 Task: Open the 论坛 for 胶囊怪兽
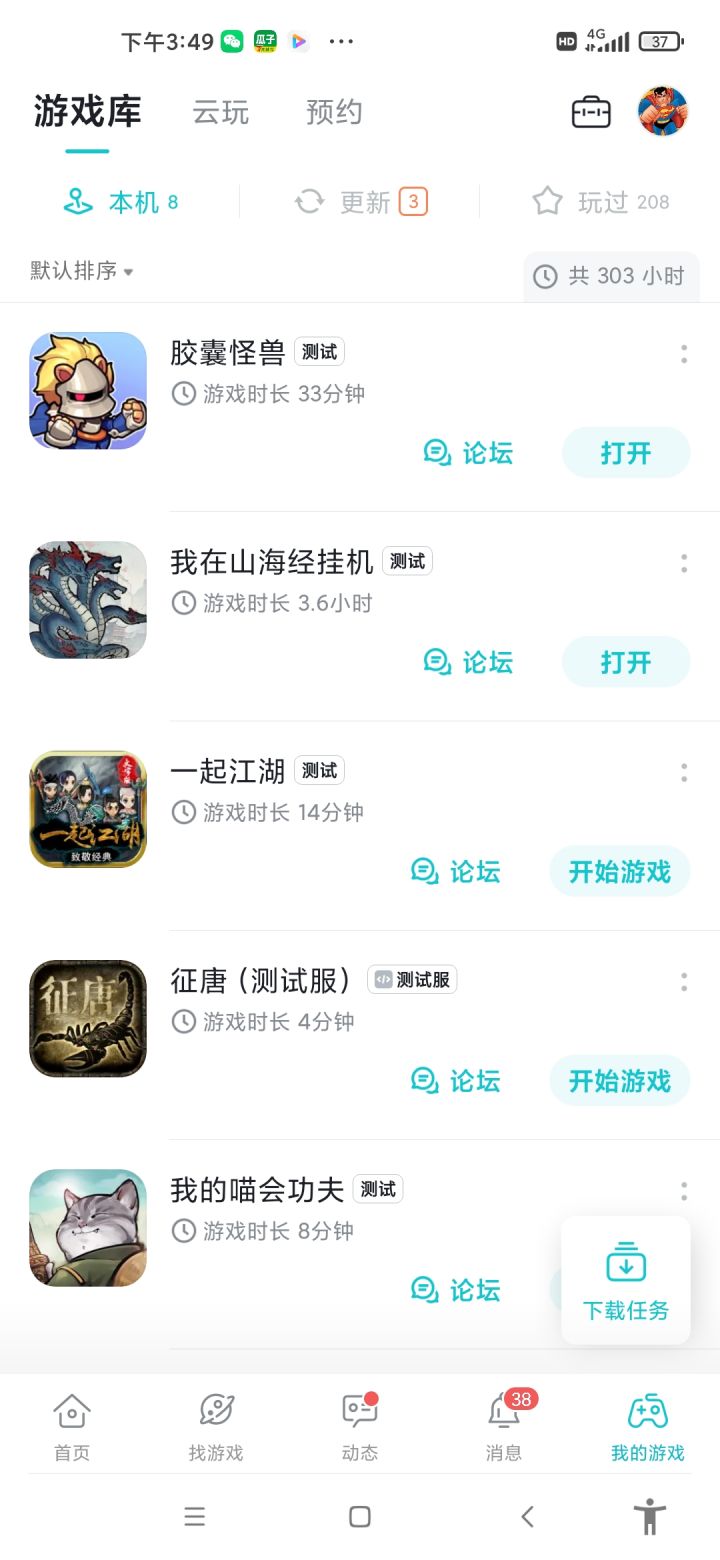point(469,453)
